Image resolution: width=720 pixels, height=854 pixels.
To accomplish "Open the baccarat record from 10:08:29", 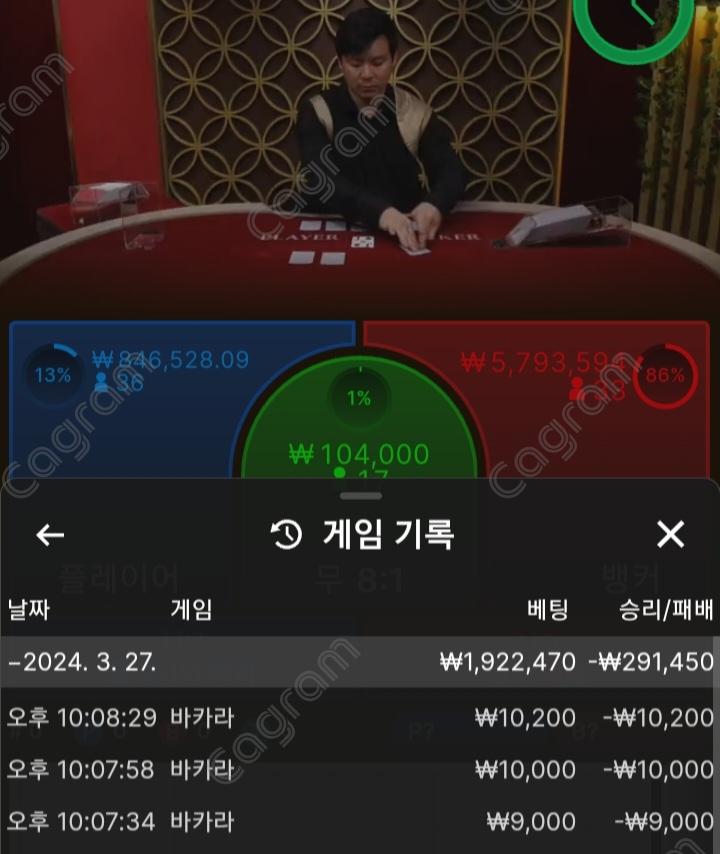I will (x=360, y=717).
